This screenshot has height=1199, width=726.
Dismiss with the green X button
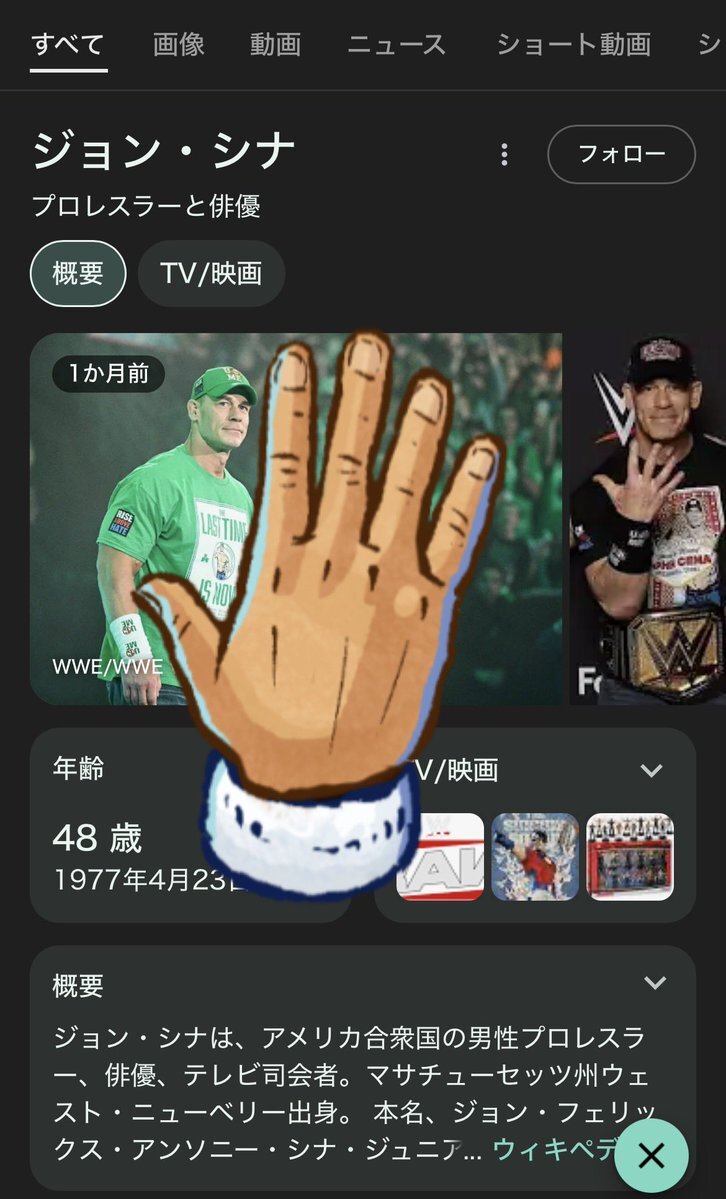652,1156
